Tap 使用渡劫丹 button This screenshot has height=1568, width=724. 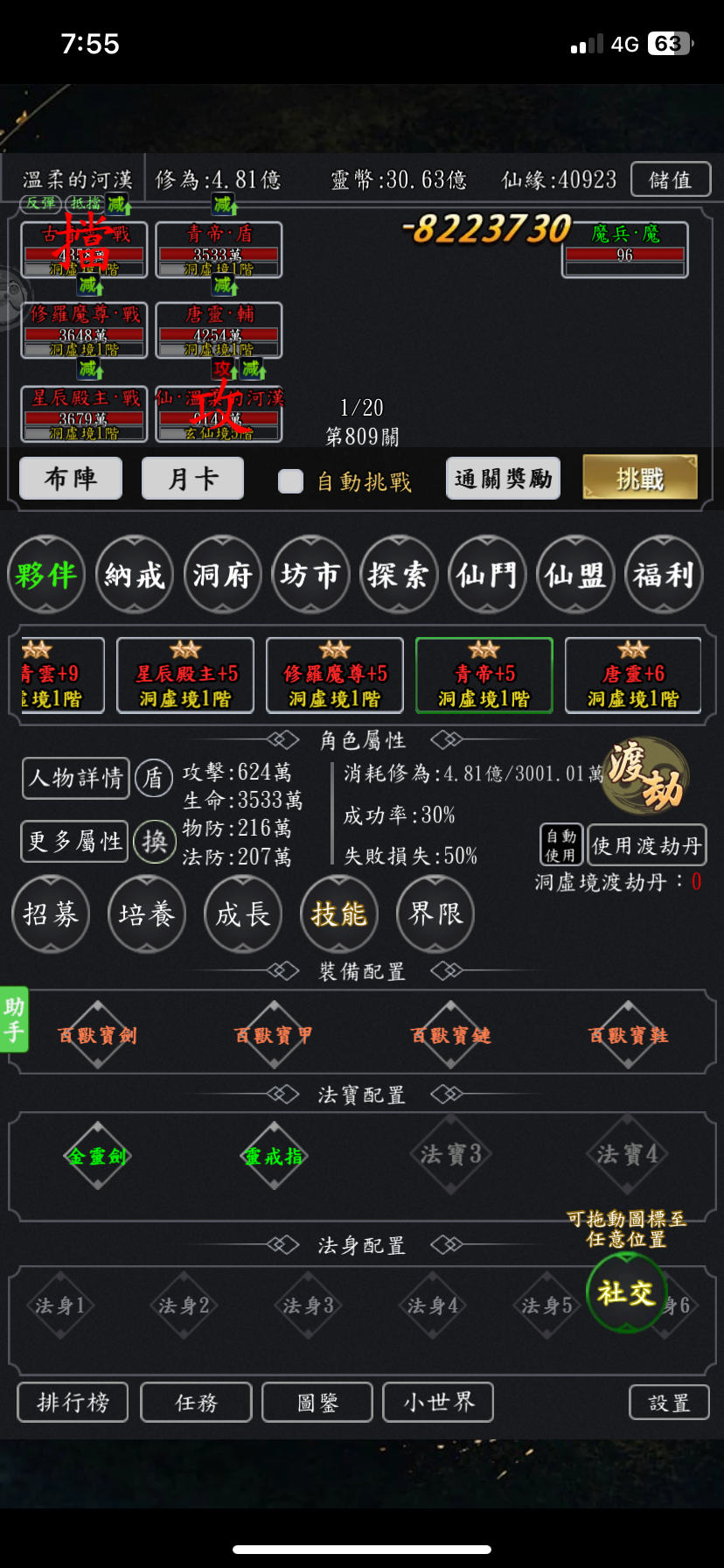(646, 845)
